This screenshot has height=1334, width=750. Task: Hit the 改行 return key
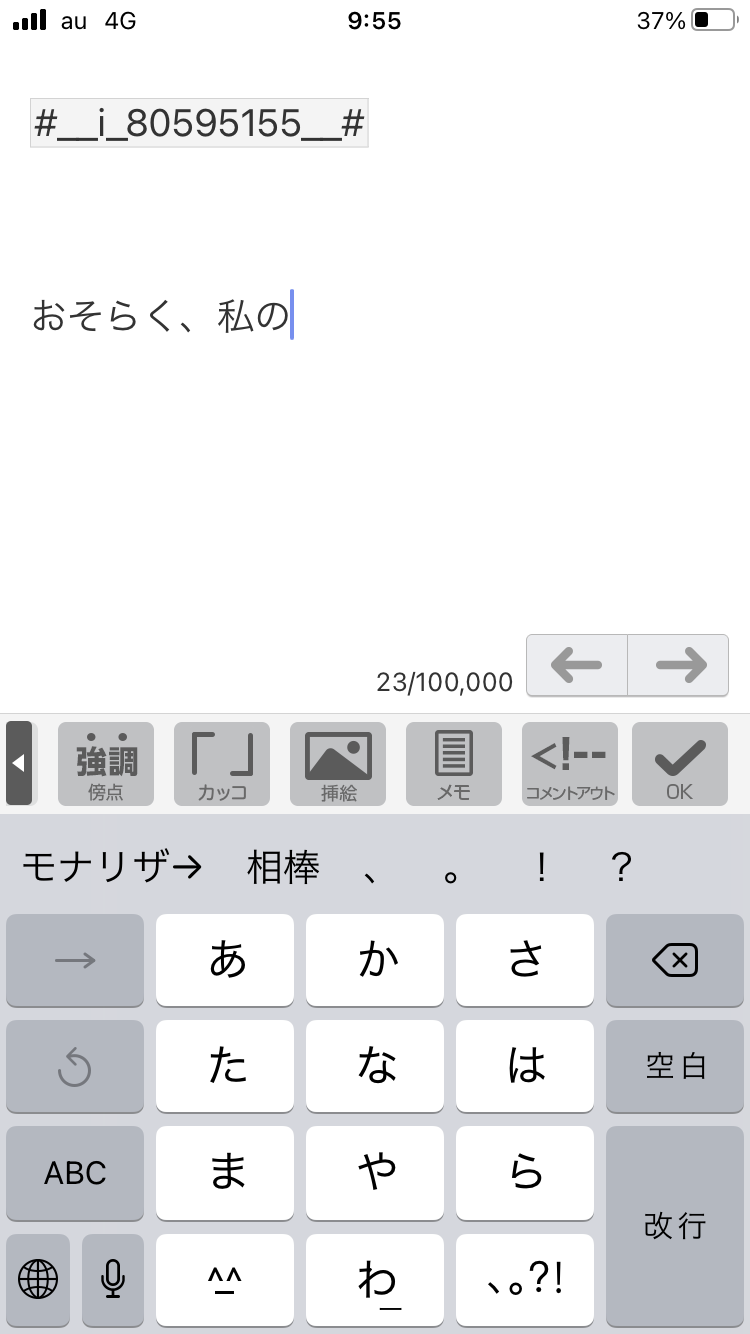[675, 1225]
